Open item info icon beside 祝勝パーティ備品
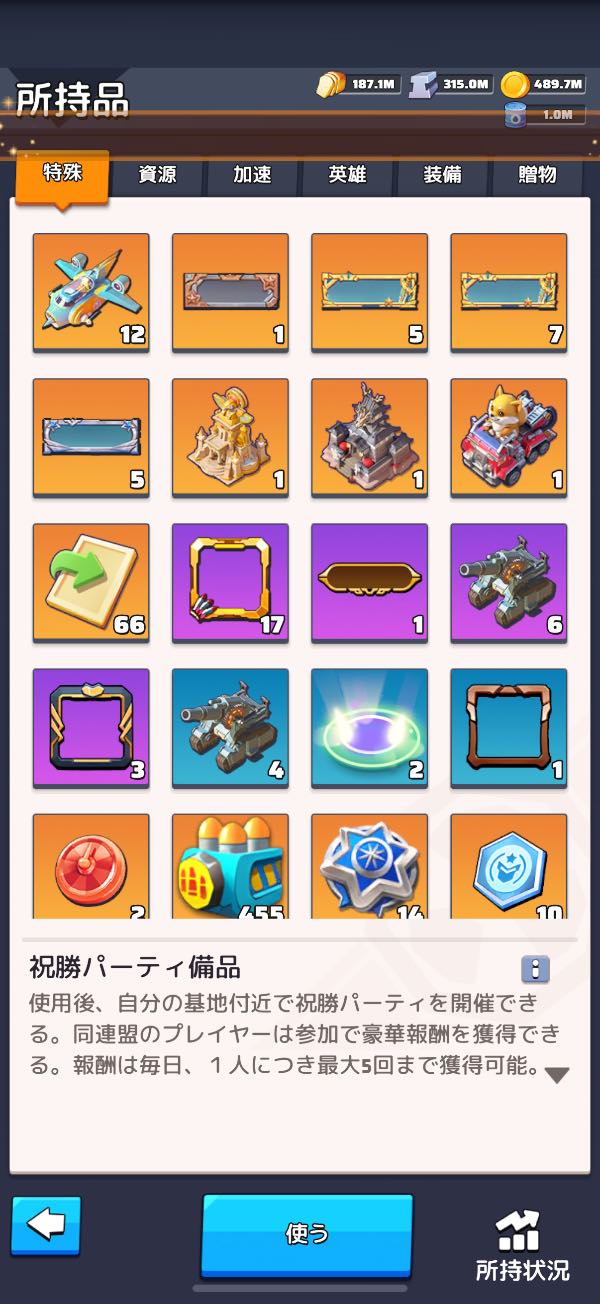 [535, 968]
